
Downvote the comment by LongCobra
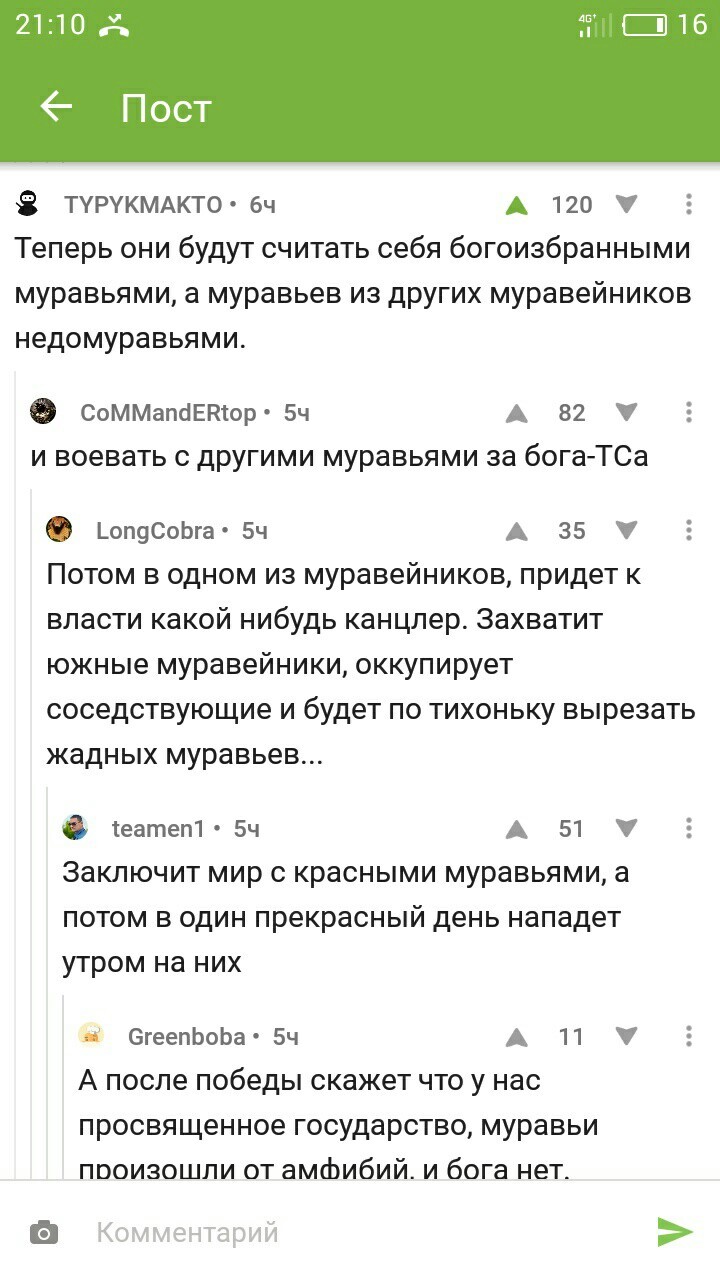tap(627, 530)
